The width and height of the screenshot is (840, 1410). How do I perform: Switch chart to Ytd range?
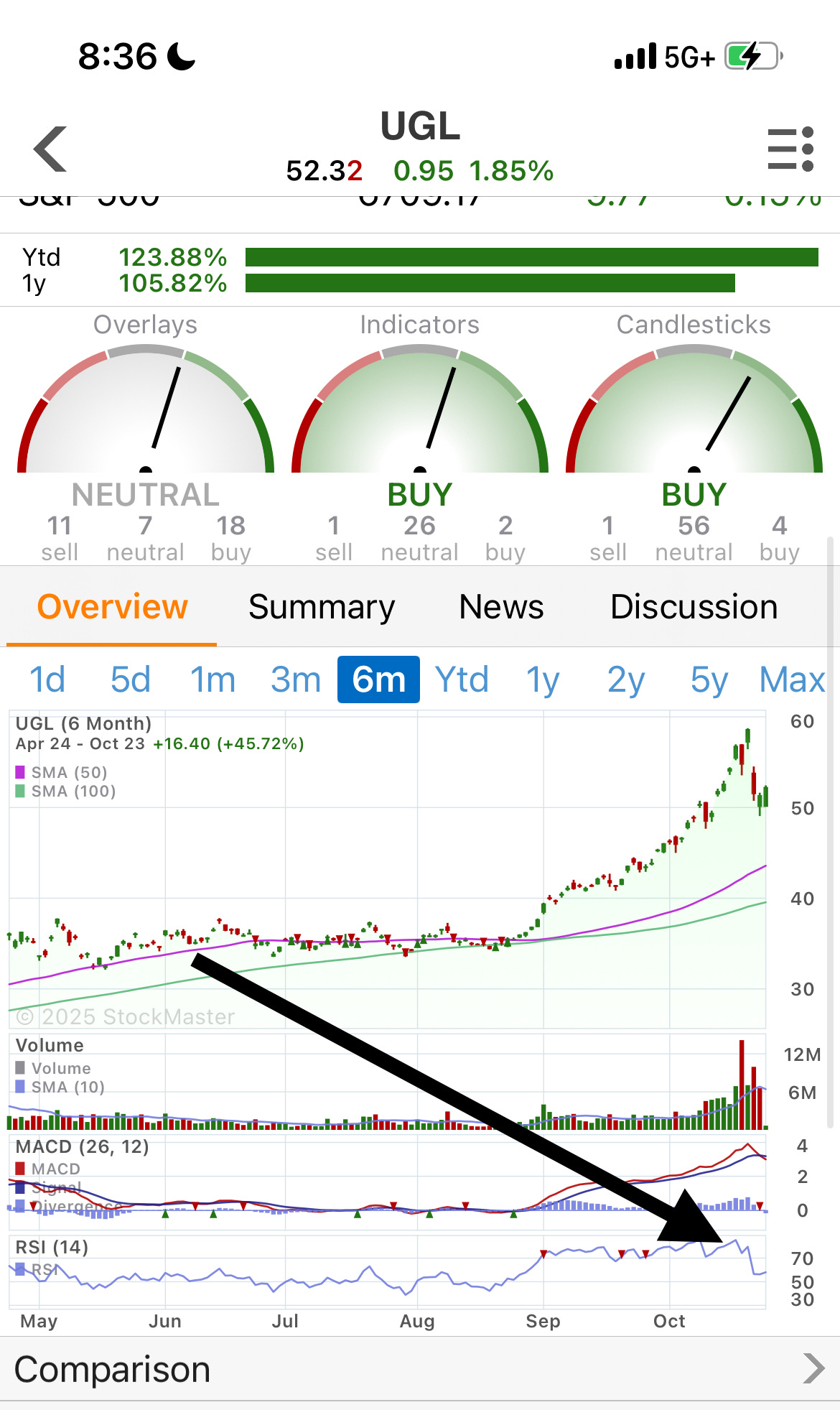click(462, 680)
